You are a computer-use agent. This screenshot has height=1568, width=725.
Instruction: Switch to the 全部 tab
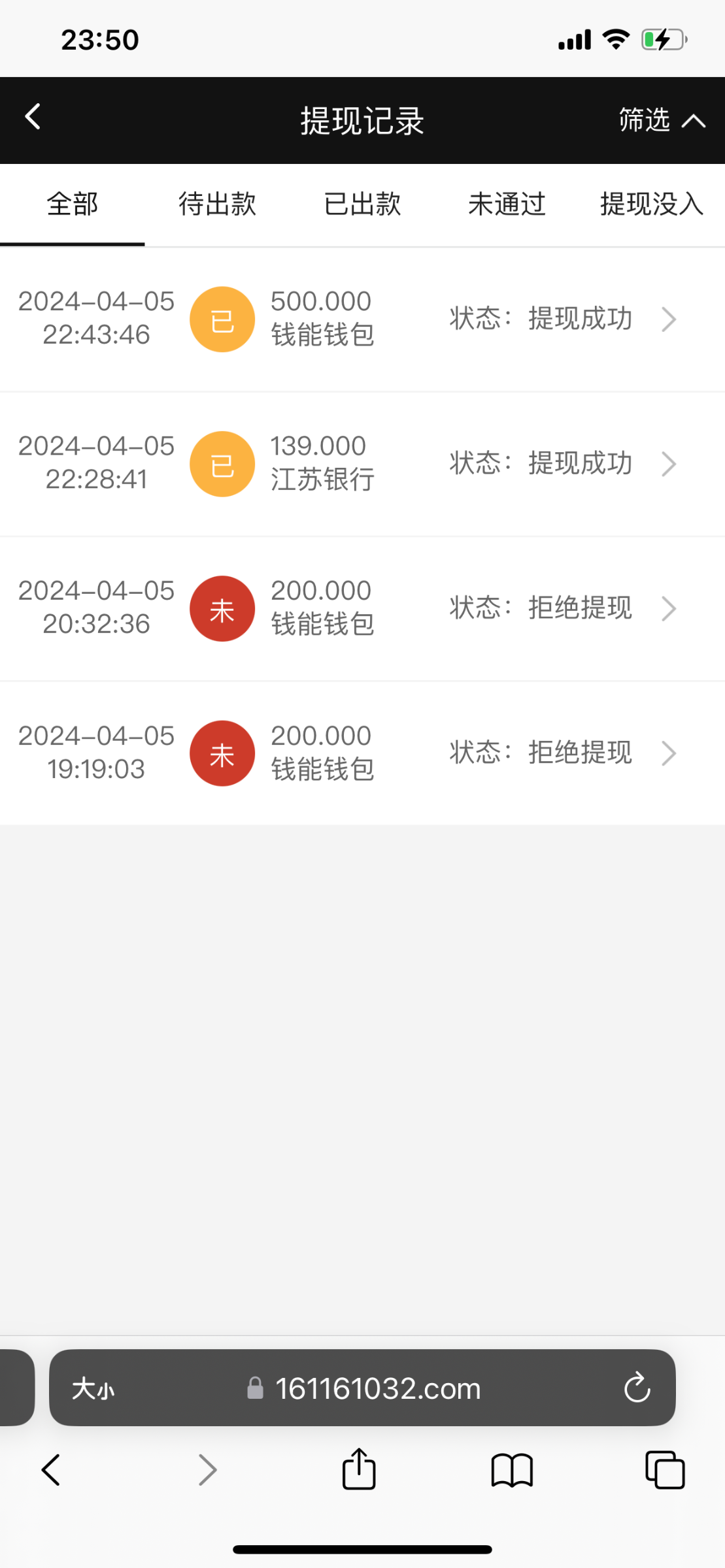click(x=73, y=204)
